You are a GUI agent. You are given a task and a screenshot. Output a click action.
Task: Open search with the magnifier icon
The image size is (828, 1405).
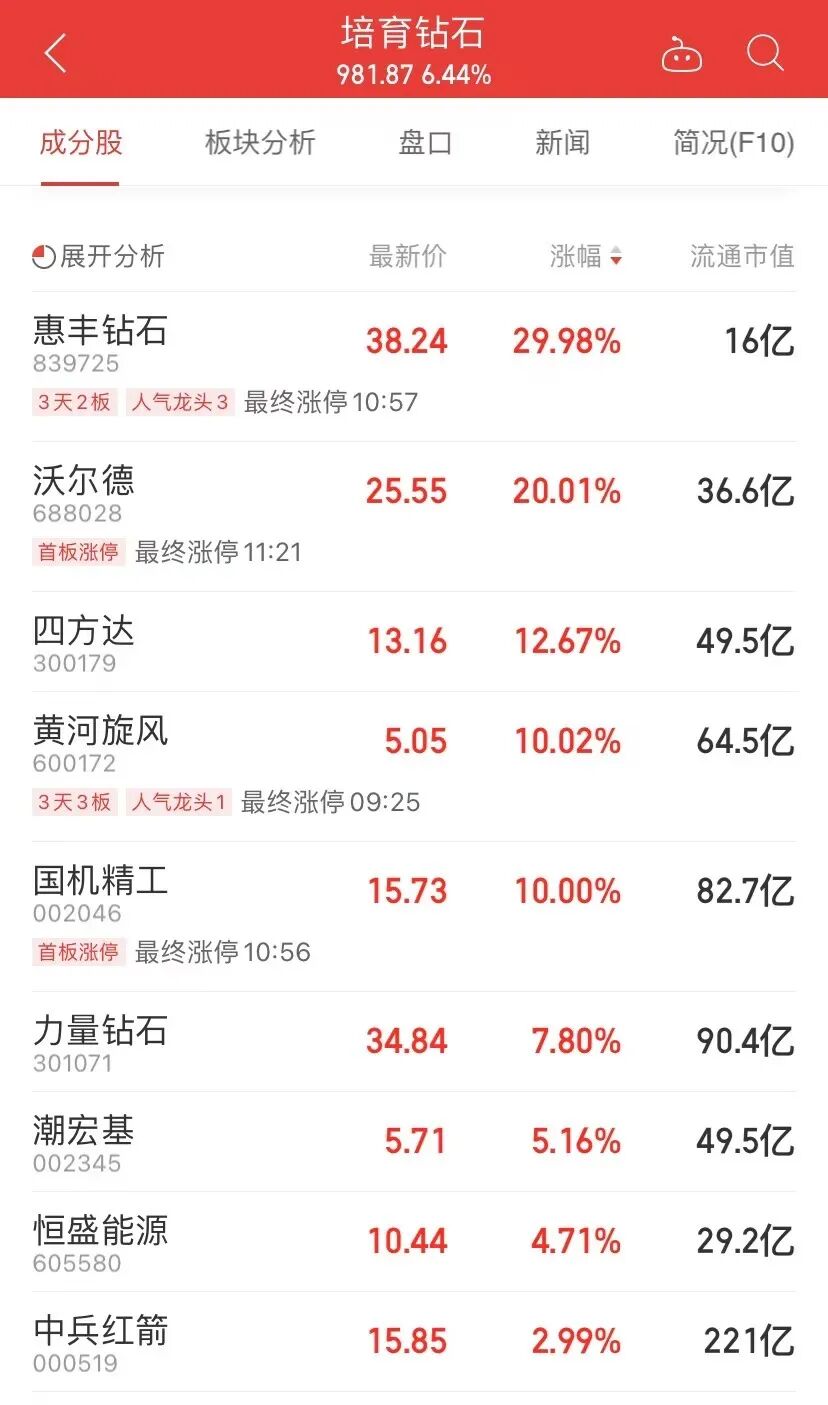pos(765,53)
